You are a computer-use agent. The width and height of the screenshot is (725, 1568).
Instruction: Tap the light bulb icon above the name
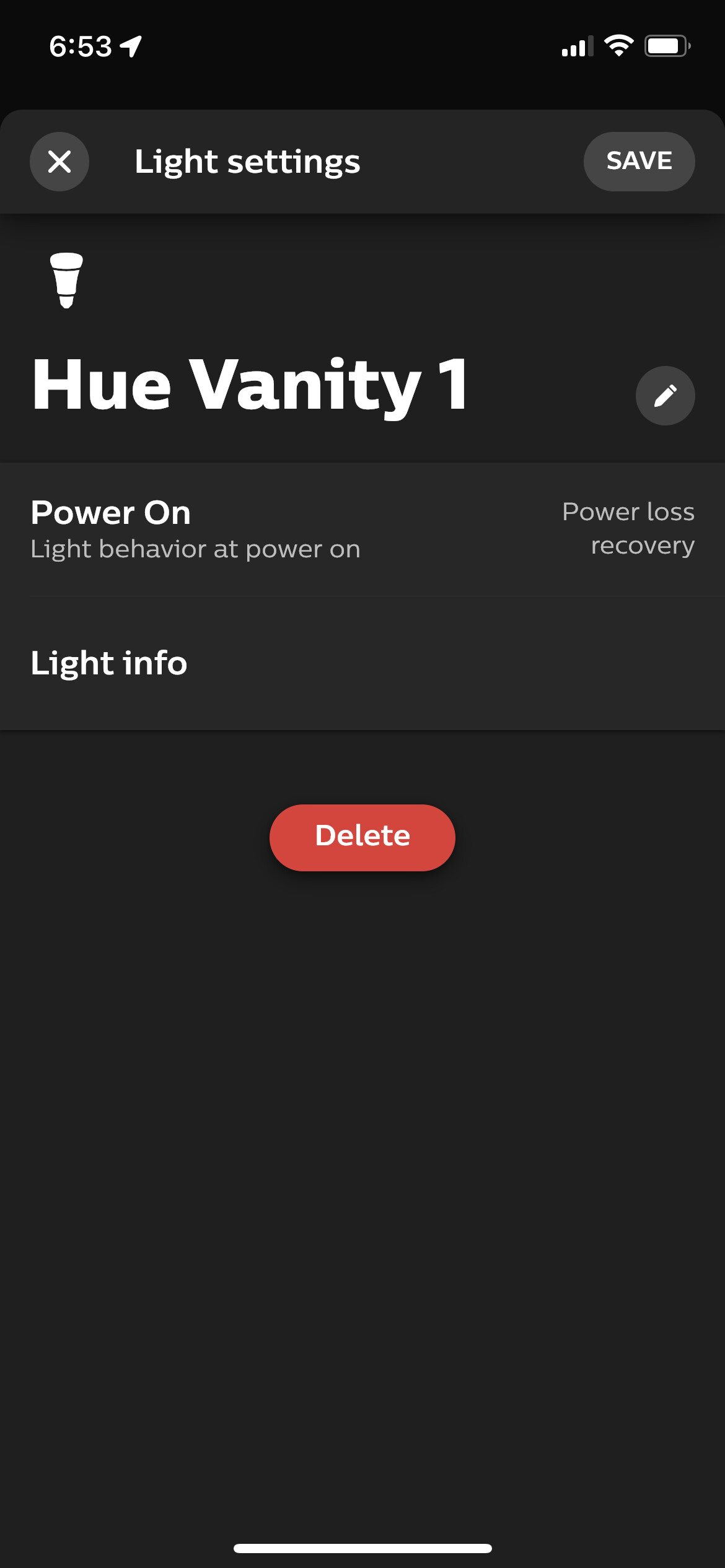(x=68, y=279)
